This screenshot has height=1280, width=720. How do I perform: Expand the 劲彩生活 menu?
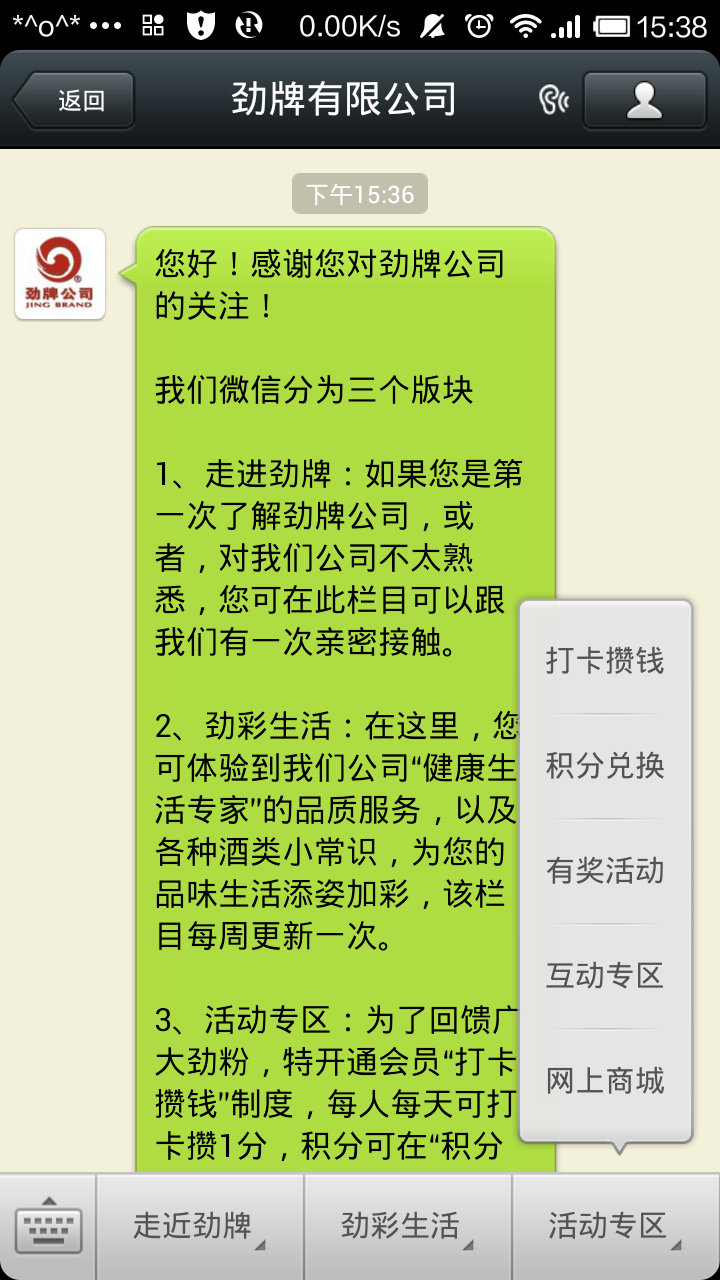(408, 1227)
